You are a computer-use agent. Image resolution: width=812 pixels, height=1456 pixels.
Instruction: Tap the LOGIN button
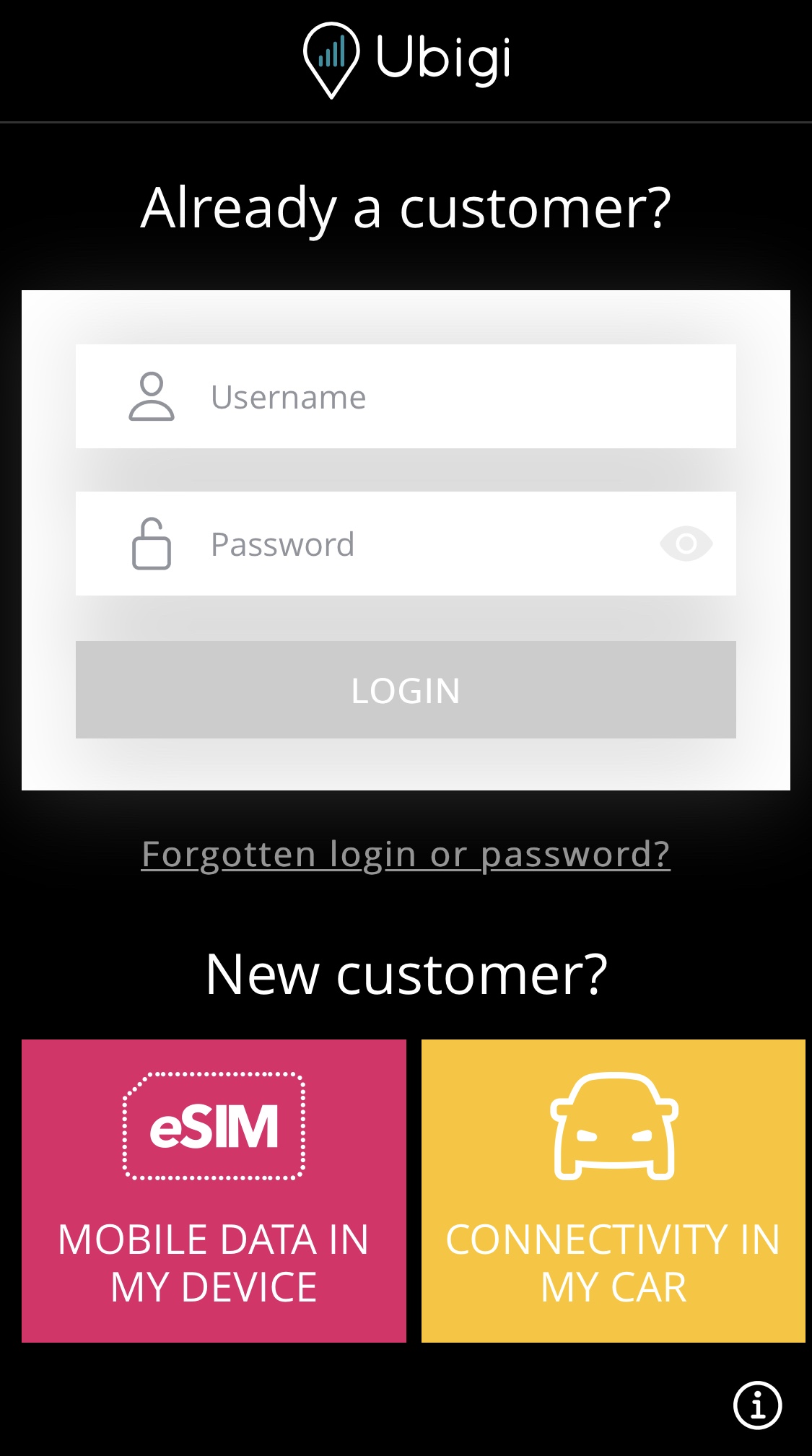pos(406,689)
